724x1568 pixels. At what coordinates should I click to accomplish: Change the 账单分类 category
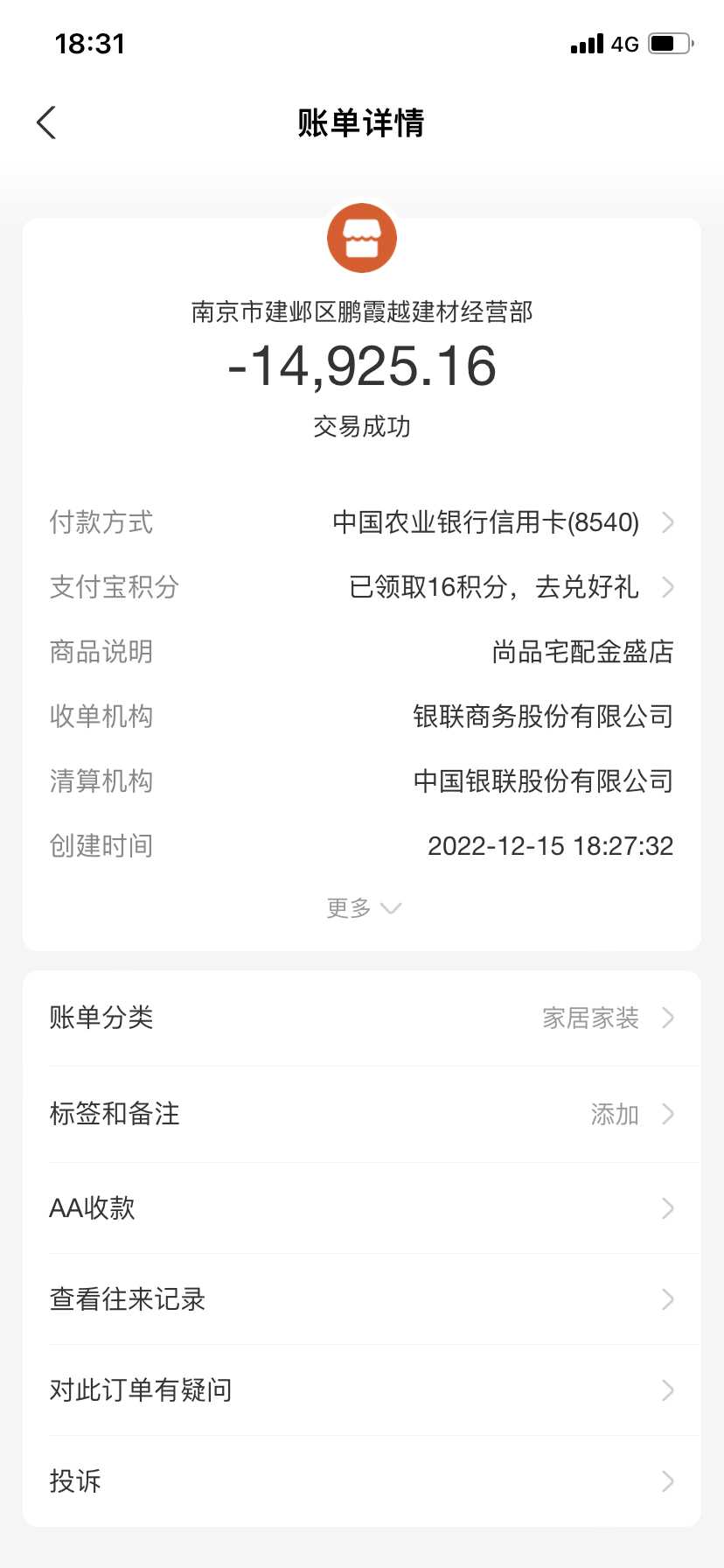pyautogui.click(x=362, y=1018)
